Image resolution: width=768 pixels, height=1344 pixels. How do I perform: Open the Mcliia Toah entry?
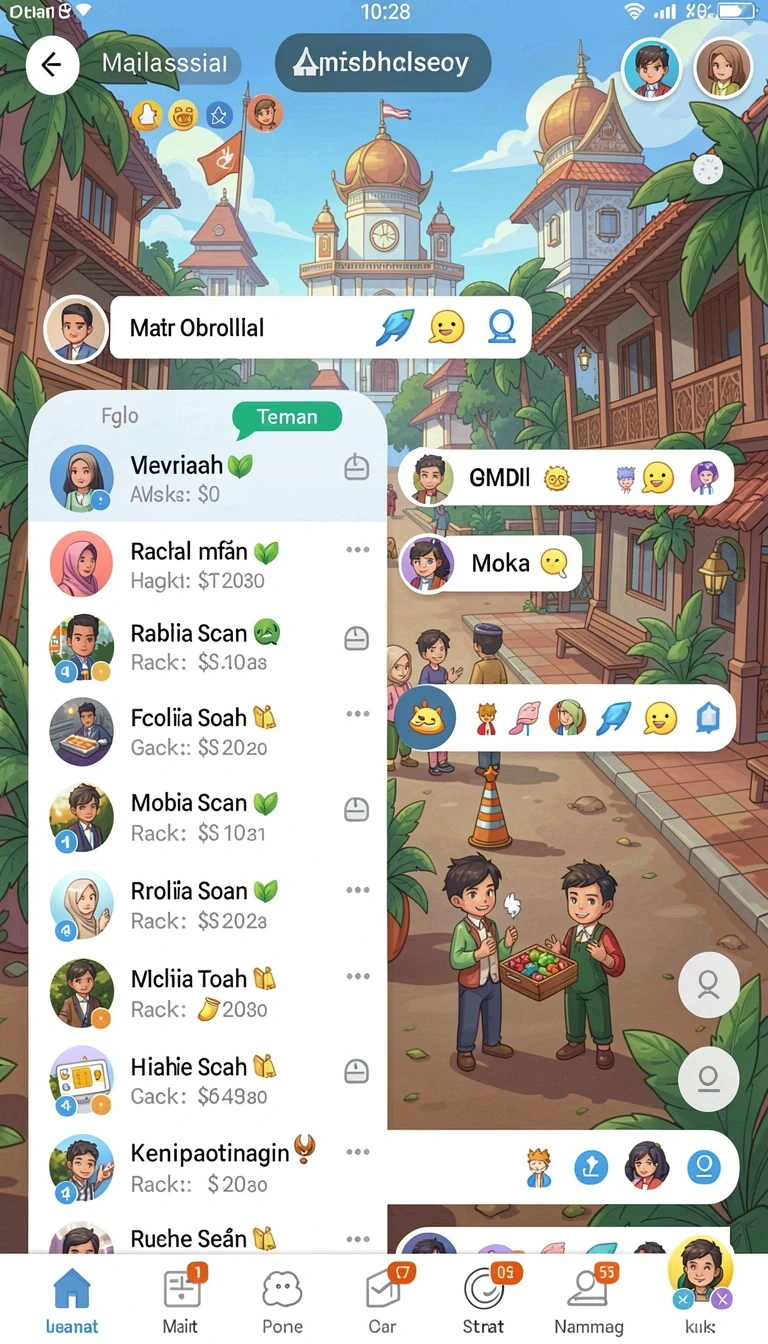pyautogui.click(x=208, y=992)
